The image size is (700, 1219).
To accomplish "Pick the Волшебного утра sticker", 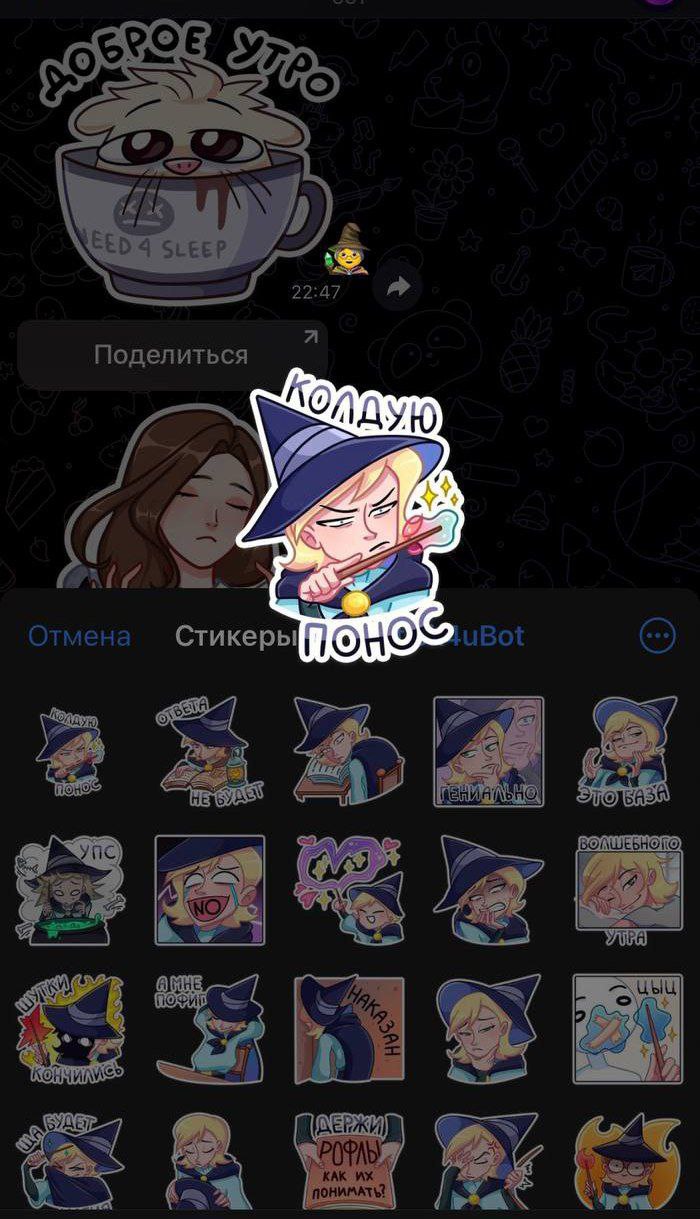I will coord(627,890).
